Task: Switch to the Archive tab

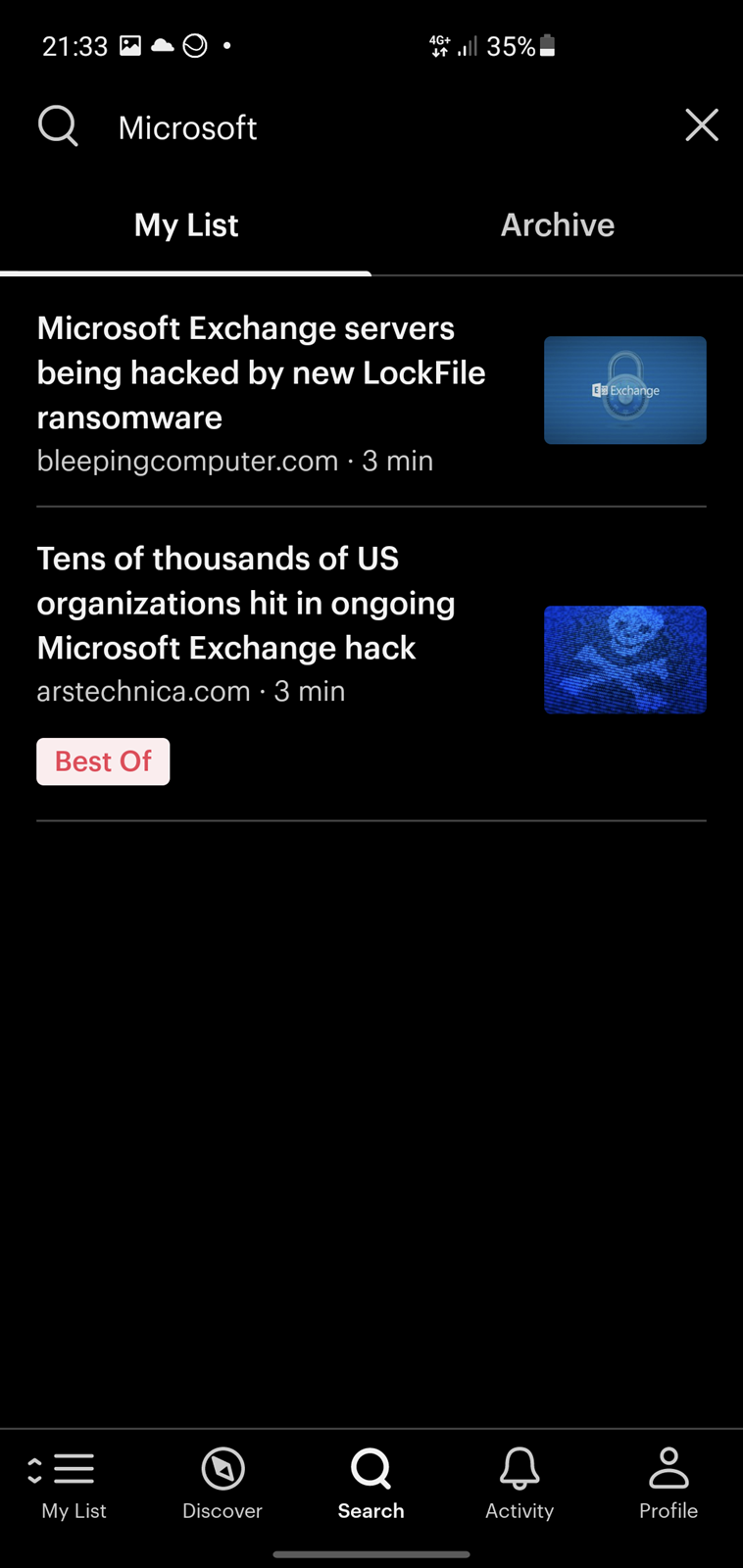Action: pyautogui.click(x=558, y=225)
